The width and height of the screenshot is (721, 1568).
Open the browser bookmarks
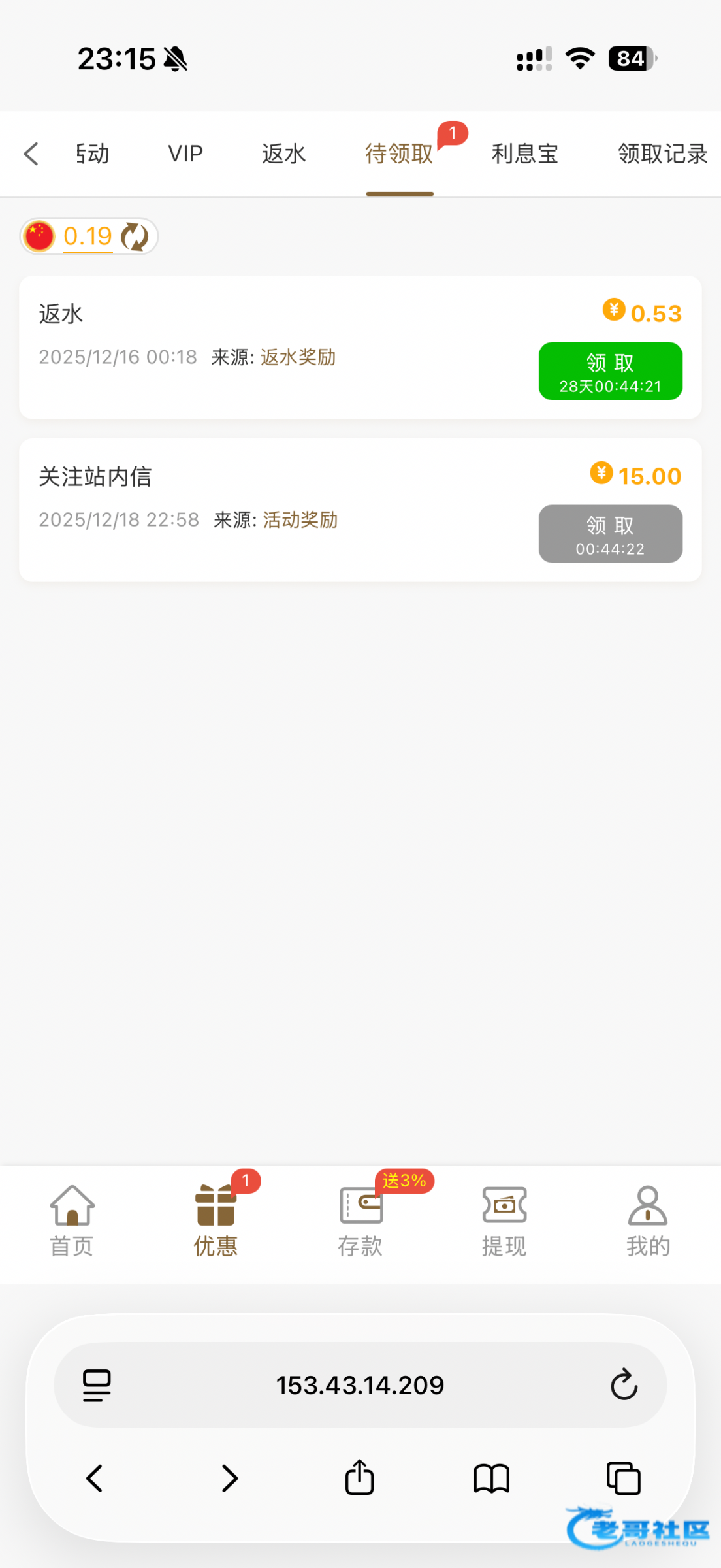(x=491, y=1478)
